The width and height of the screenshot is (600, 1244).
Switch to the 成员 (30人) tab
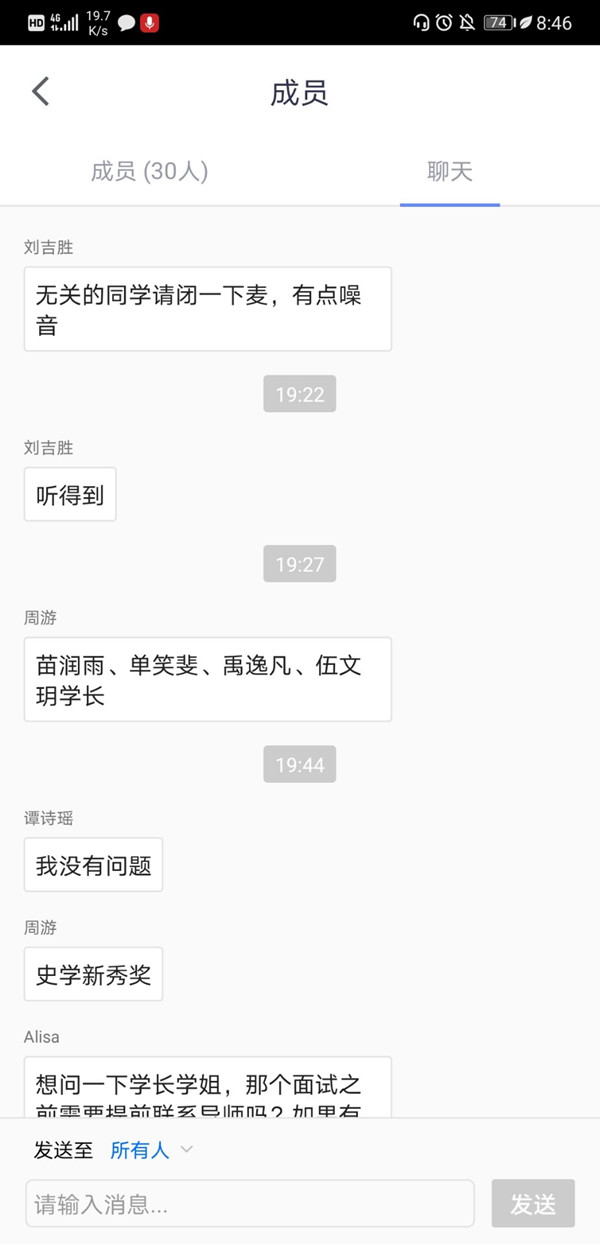[x=149, y=172]
